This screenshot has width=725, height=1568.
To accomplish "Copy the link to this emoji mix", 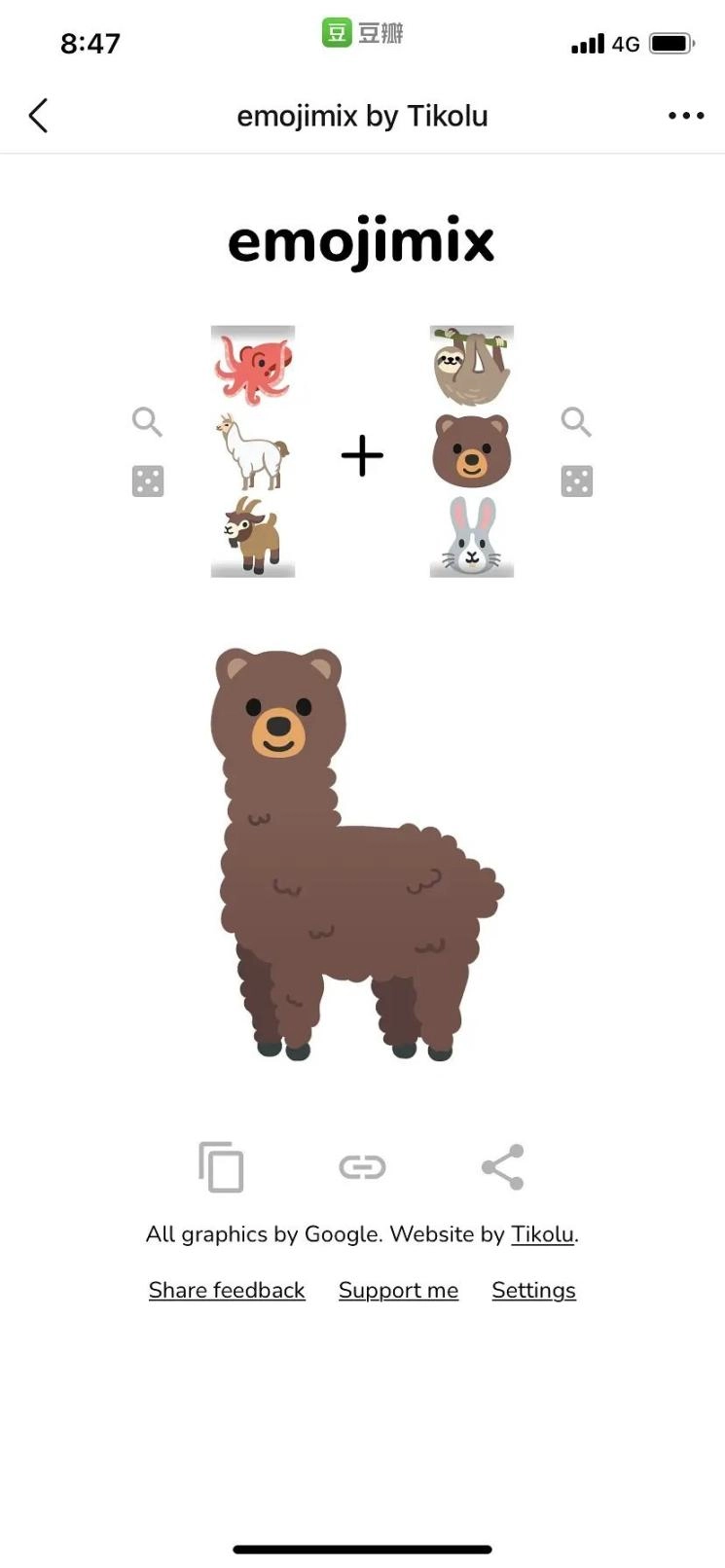I will (x=362, y=1166).
